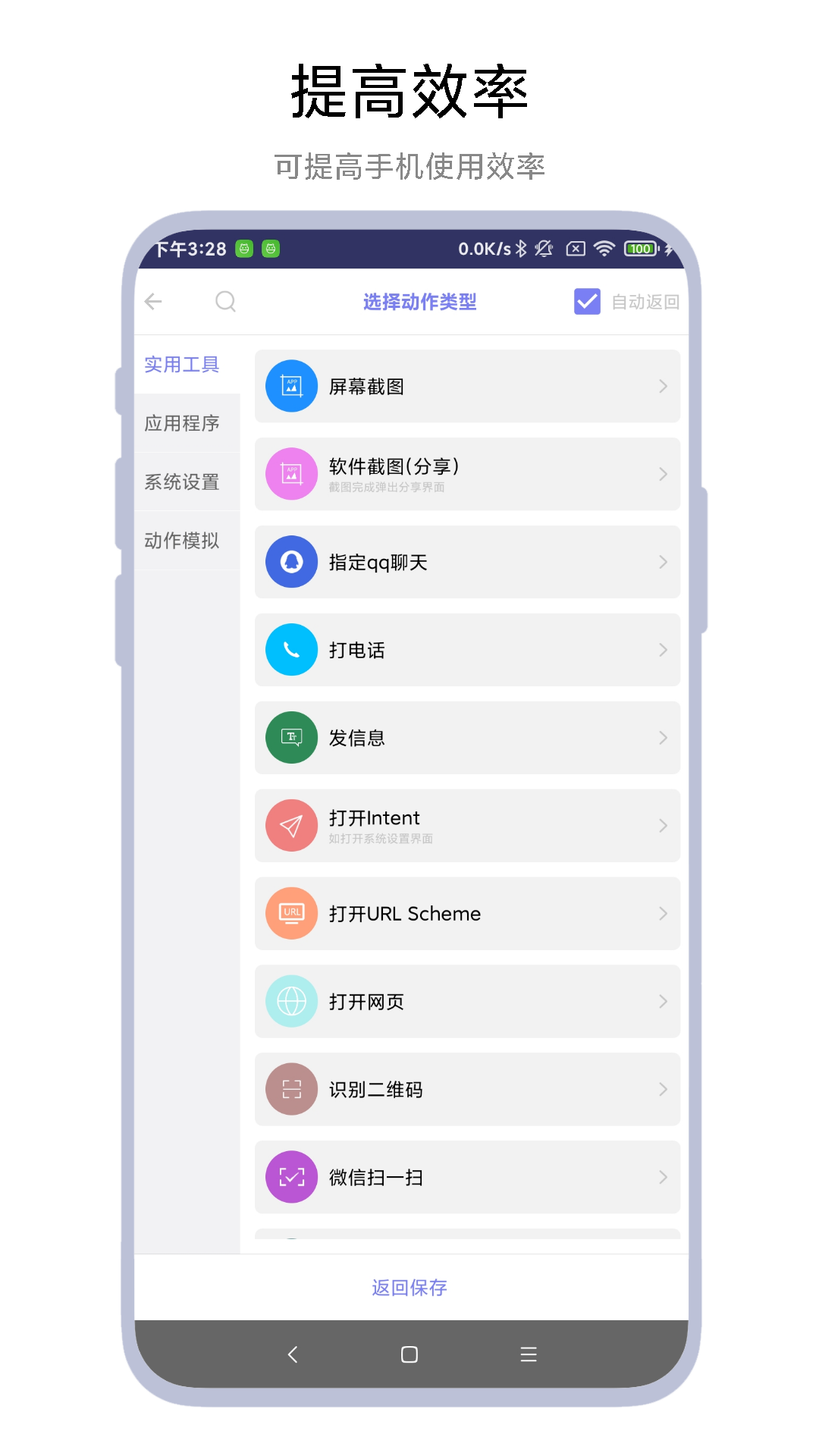Select the 打电话 phone call icon

pyautogui.click(x=291, y=650)
